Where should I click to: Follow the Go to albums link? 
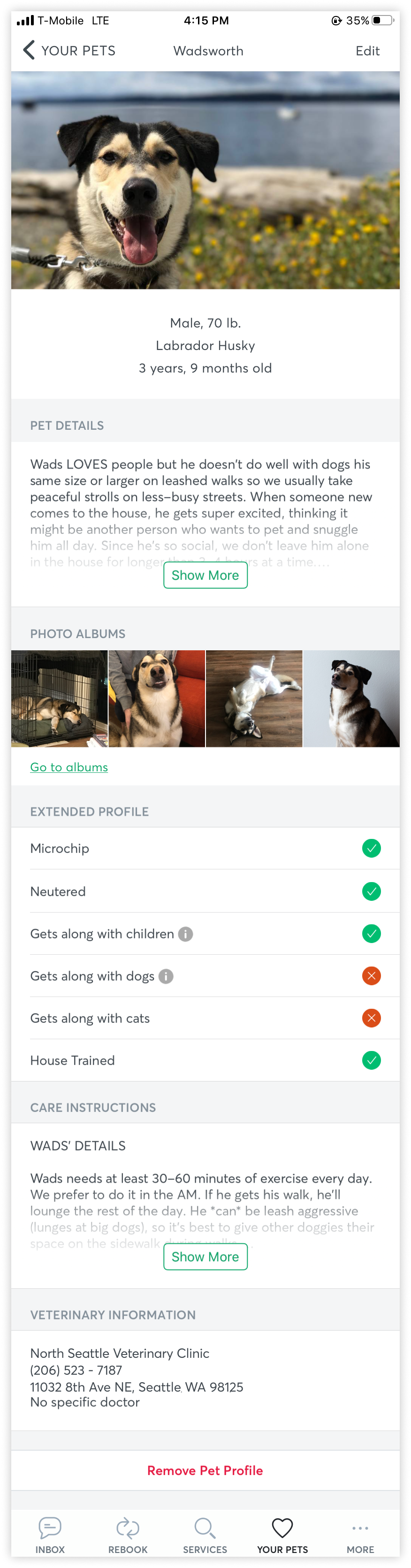click(x=69, y=767)
